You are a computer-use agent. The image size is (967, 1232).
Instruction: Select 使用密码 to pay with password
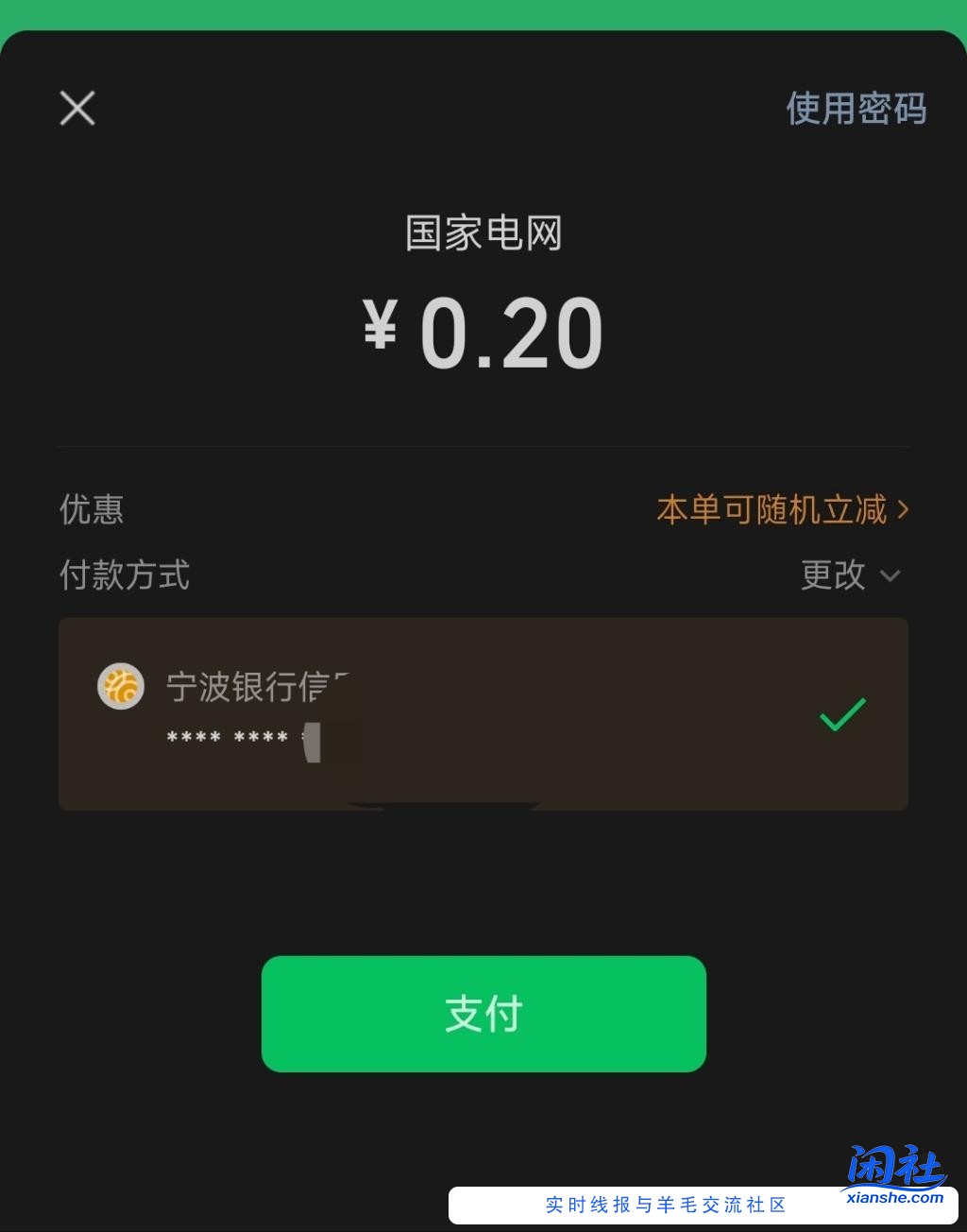(x=856, y=108)
